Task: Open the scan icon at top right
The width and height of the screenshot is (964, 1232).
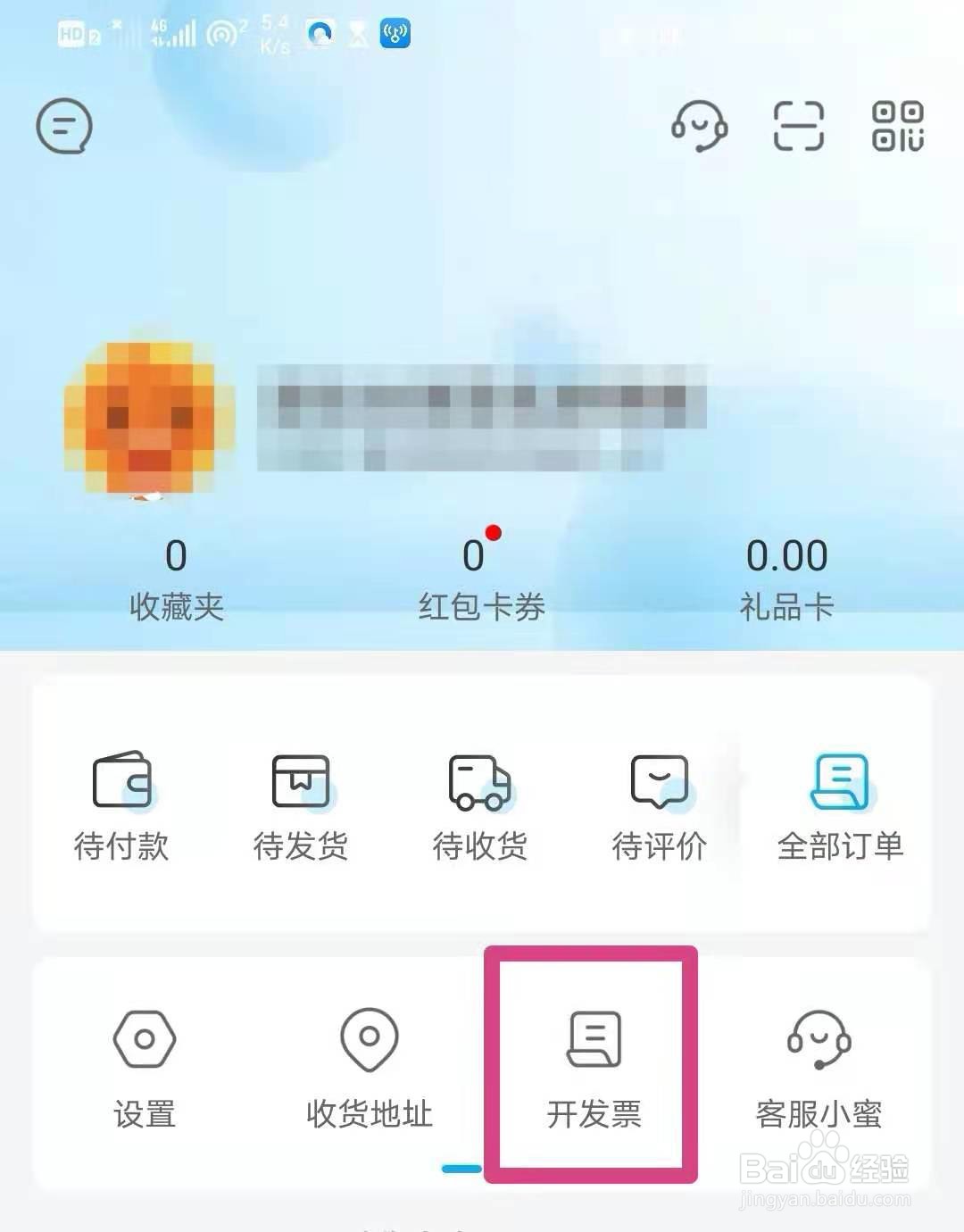Action: click(801, 128)
